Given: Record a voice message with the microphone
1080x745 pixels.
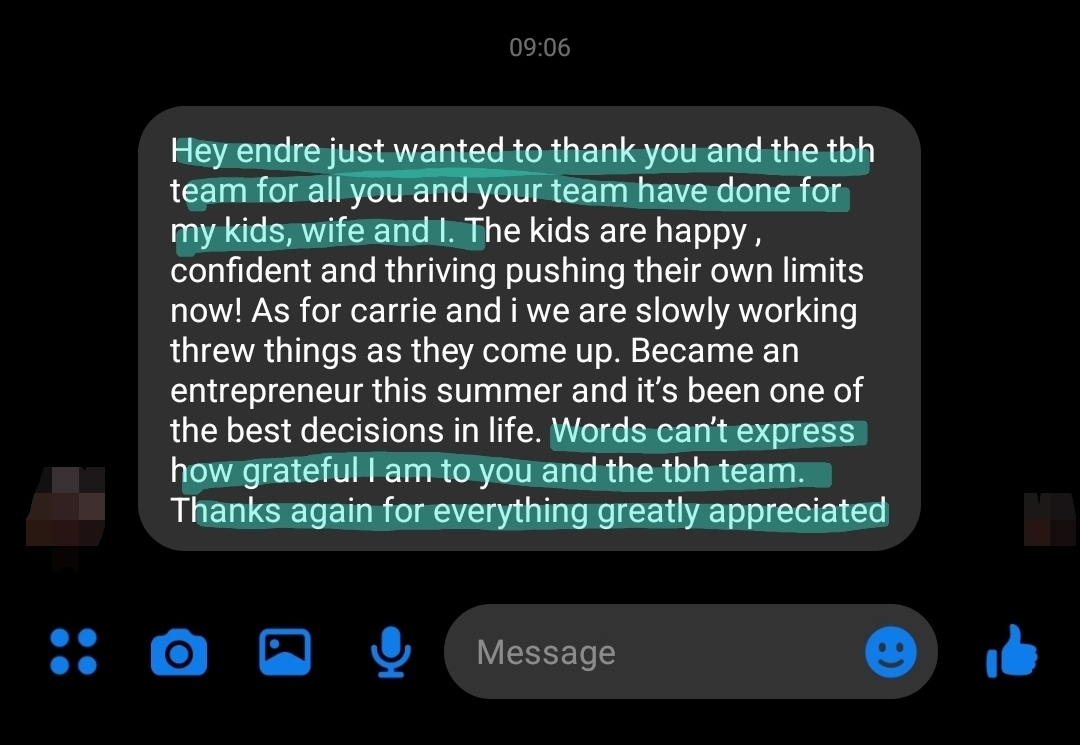Looking at the screenshot, I should click(390, 652).
